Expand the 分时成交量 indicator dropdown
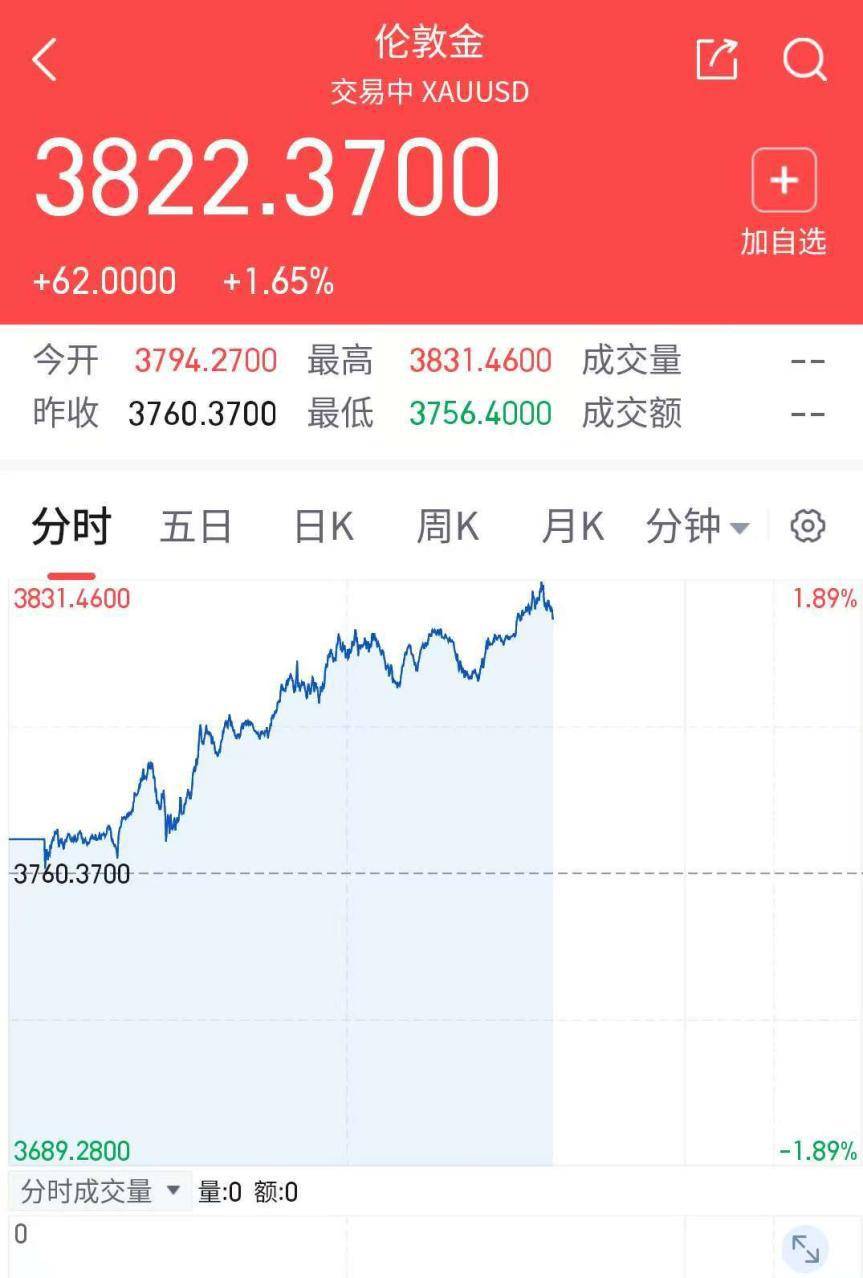The height and width of the screenshot is (1278, 863). [x=100, y=1191]
